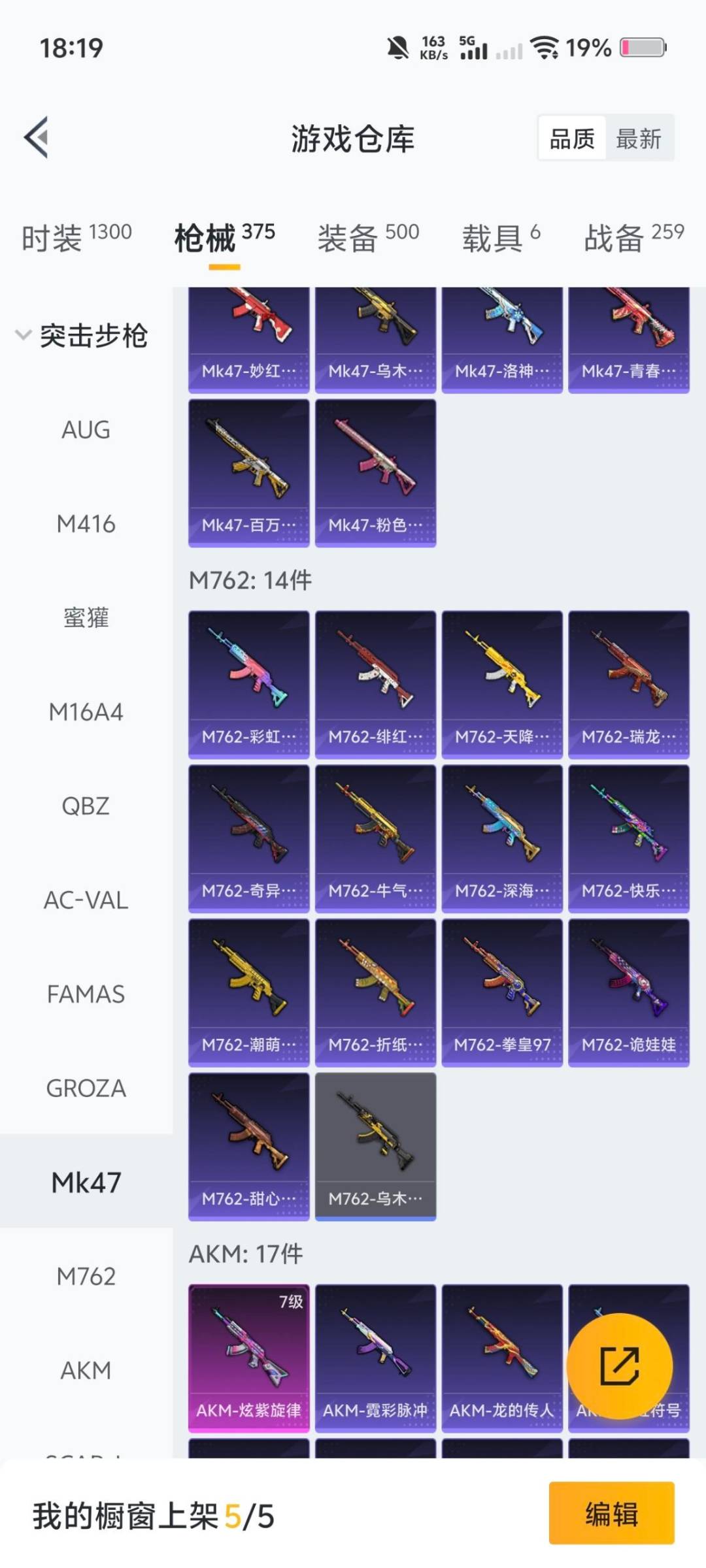Viewport: 706px width, 1568px height.
Task: Go back from the 游戏仓库 page
Action: [37, 138]
